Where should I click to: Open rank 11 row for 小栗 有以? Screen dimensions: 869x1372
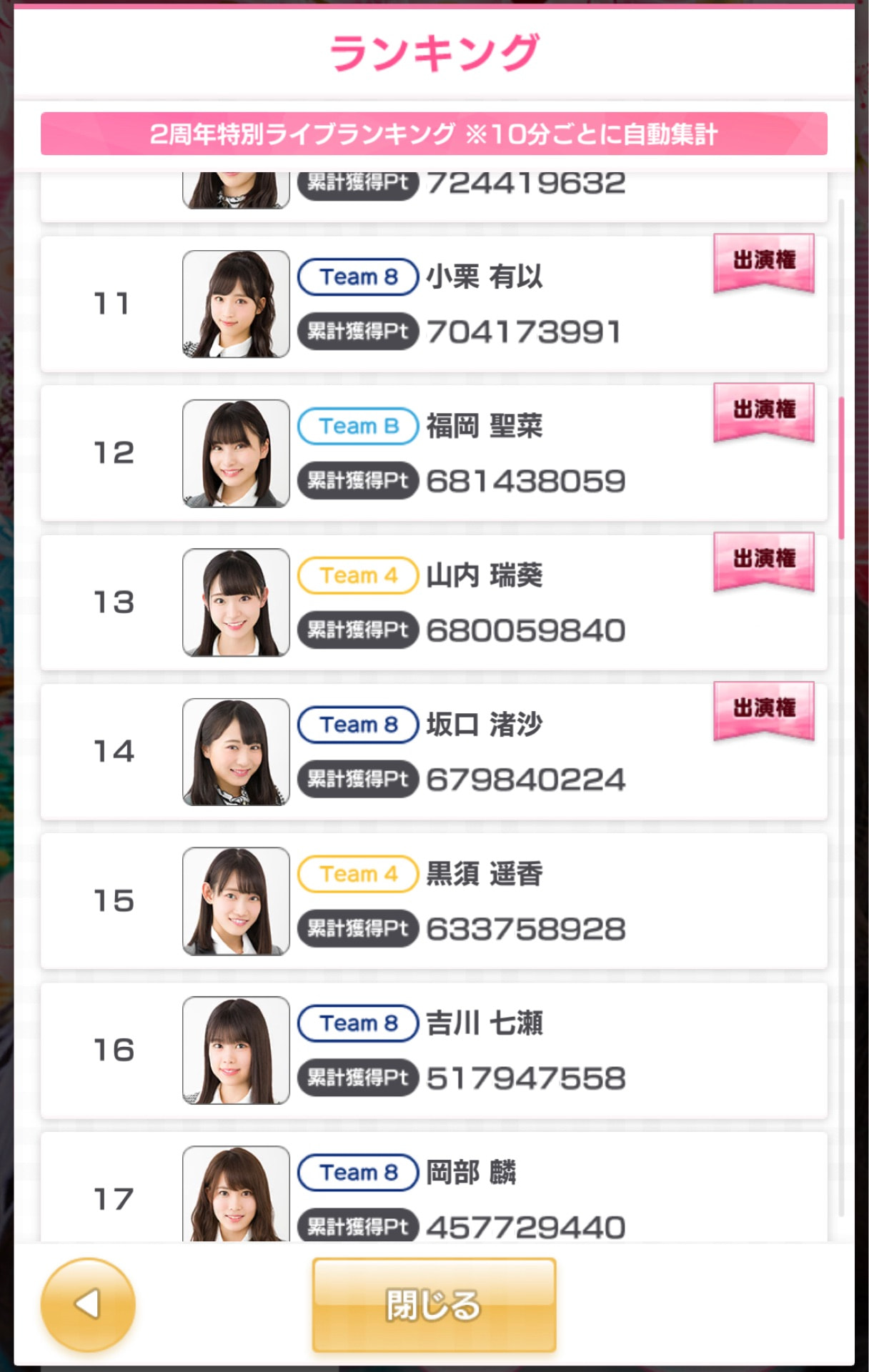point(434,304)
